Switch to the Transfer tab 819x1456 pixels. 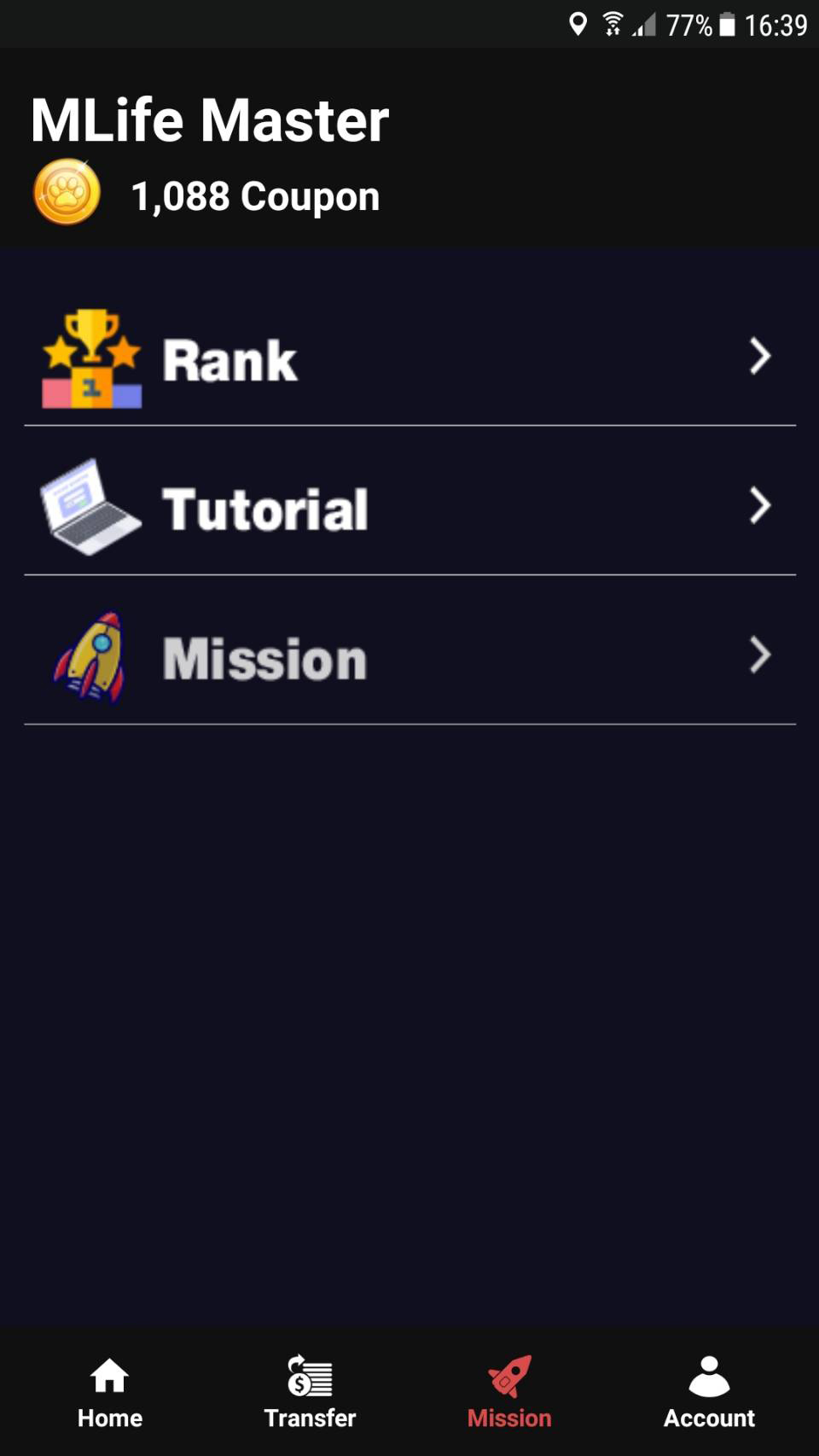pos(310,1392)
